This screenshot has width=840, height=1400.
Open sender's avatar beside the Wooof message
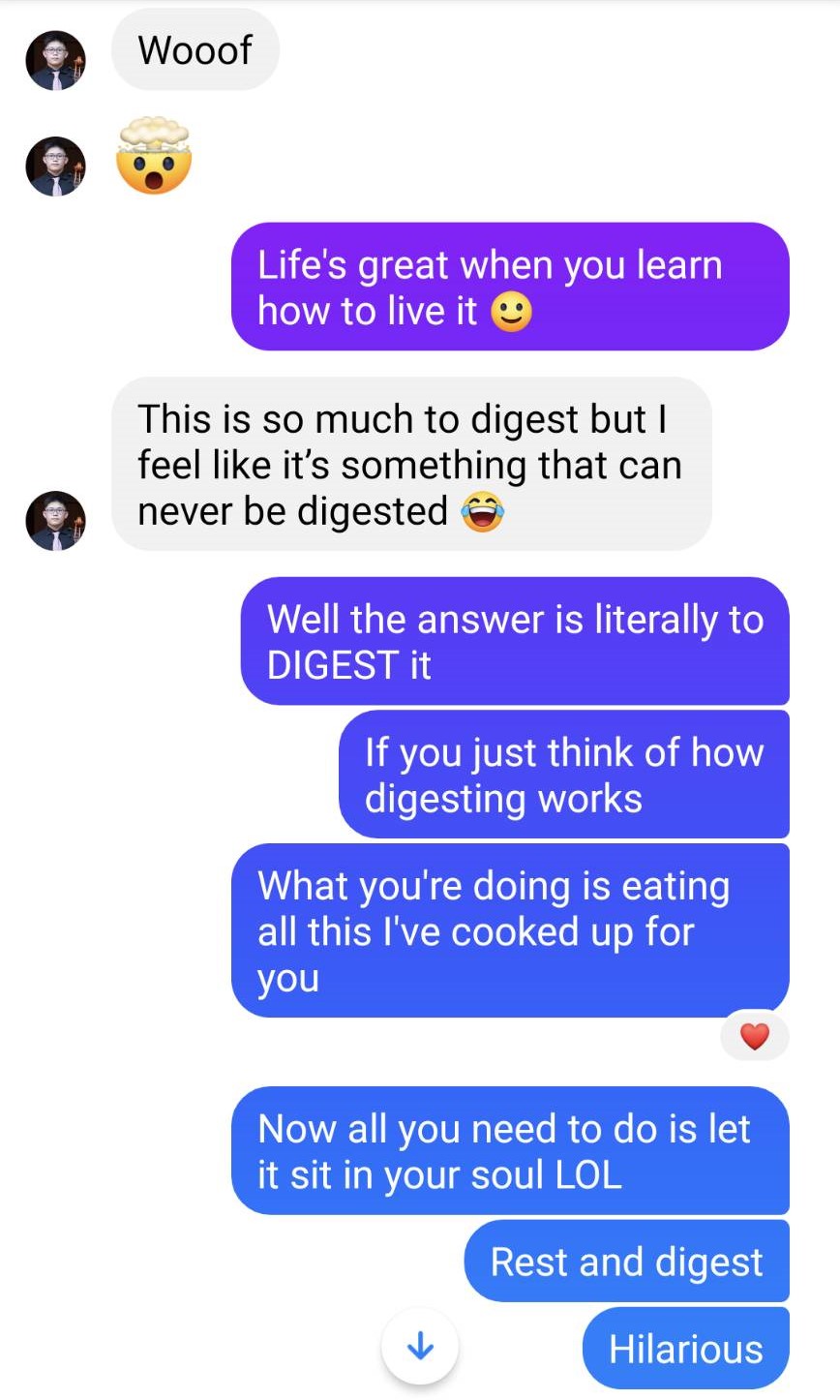(x=55, y=60)
